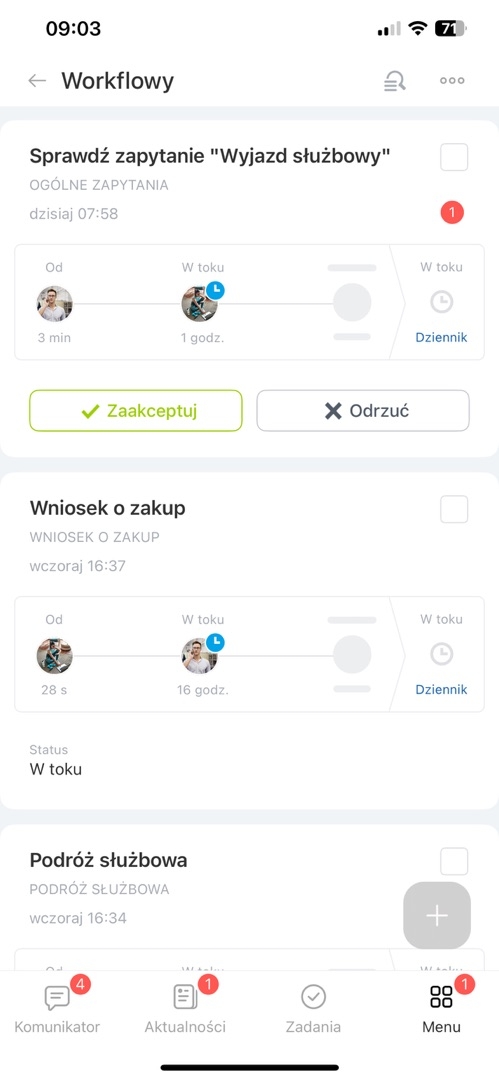The height and width of the screenshot is (1080, 499).
Task: Select the Wniosek o zakup checkbox
Action: pyautogui.click(x=454, y=509)
